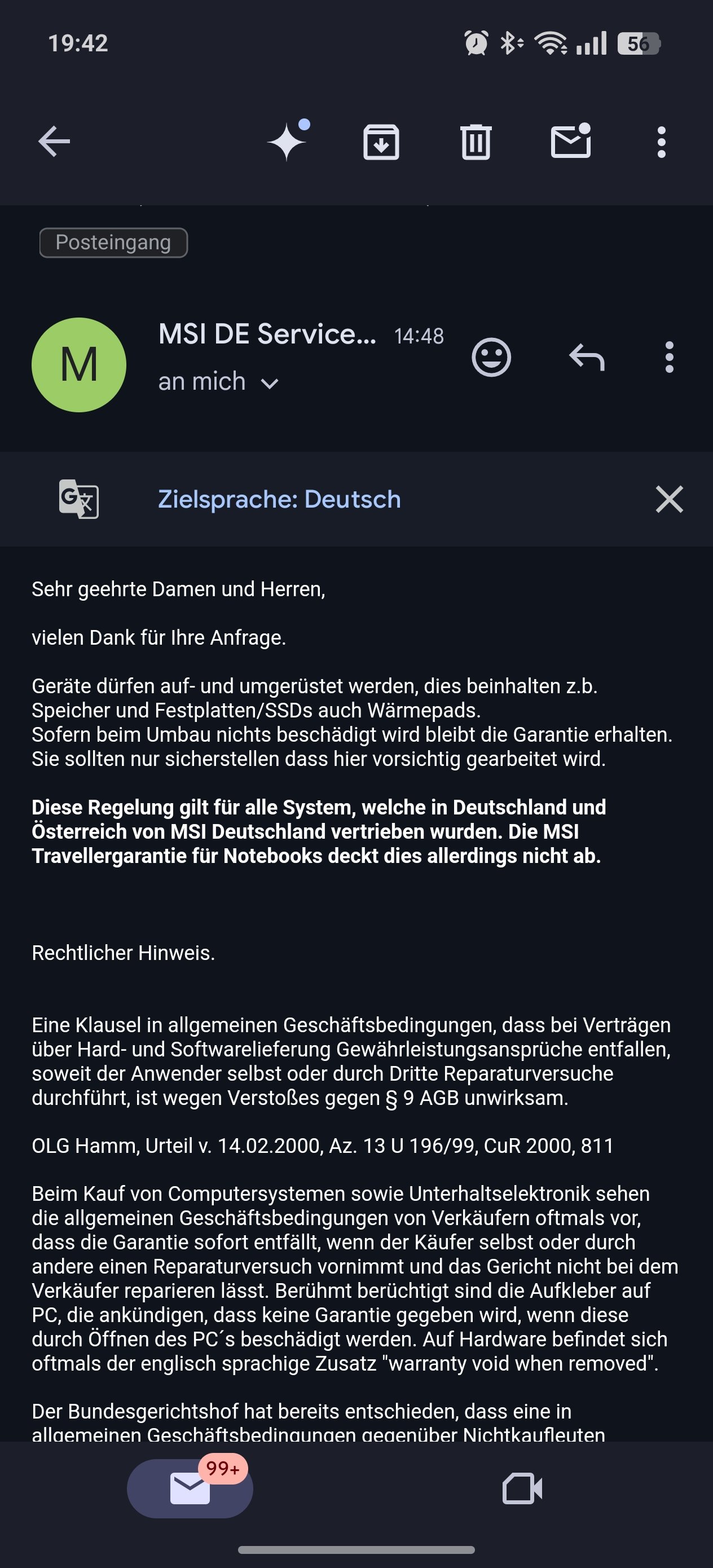The width and height of the screenshot is (713, 1568).
Task: Switch to the Mail tab
Action: [190, 1489]
